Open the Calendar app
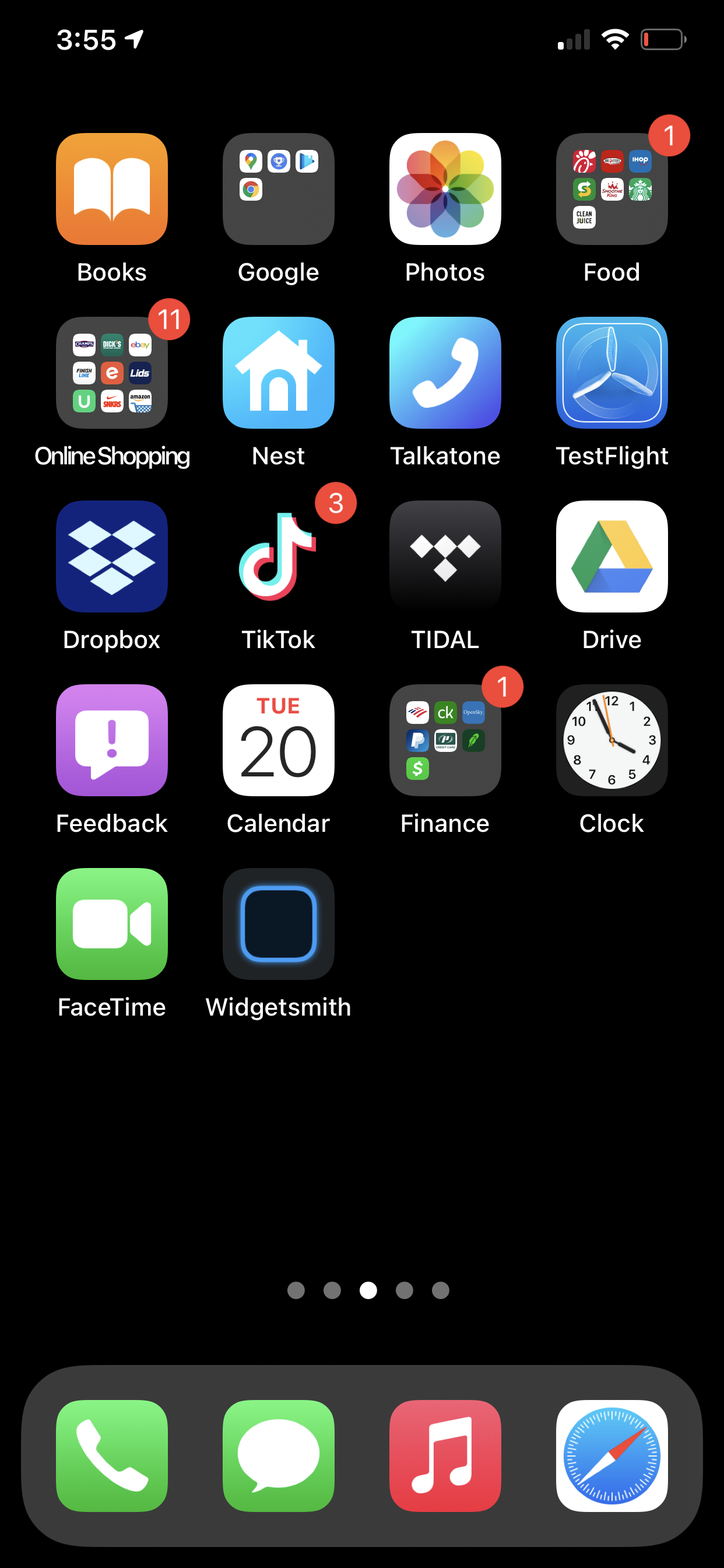The height and width of the screenshot is (1568, 724). coord(279,740)
